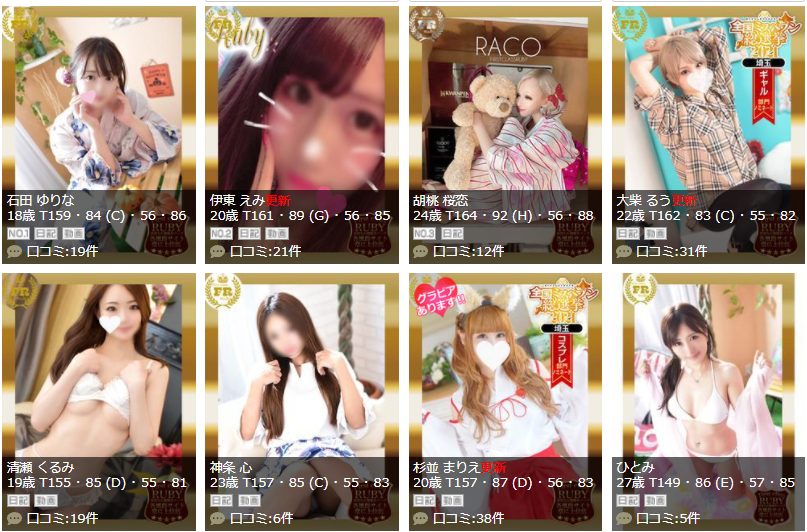
Task: View ひとみ's 5 reviews
Action: click(x=668, y=518)
